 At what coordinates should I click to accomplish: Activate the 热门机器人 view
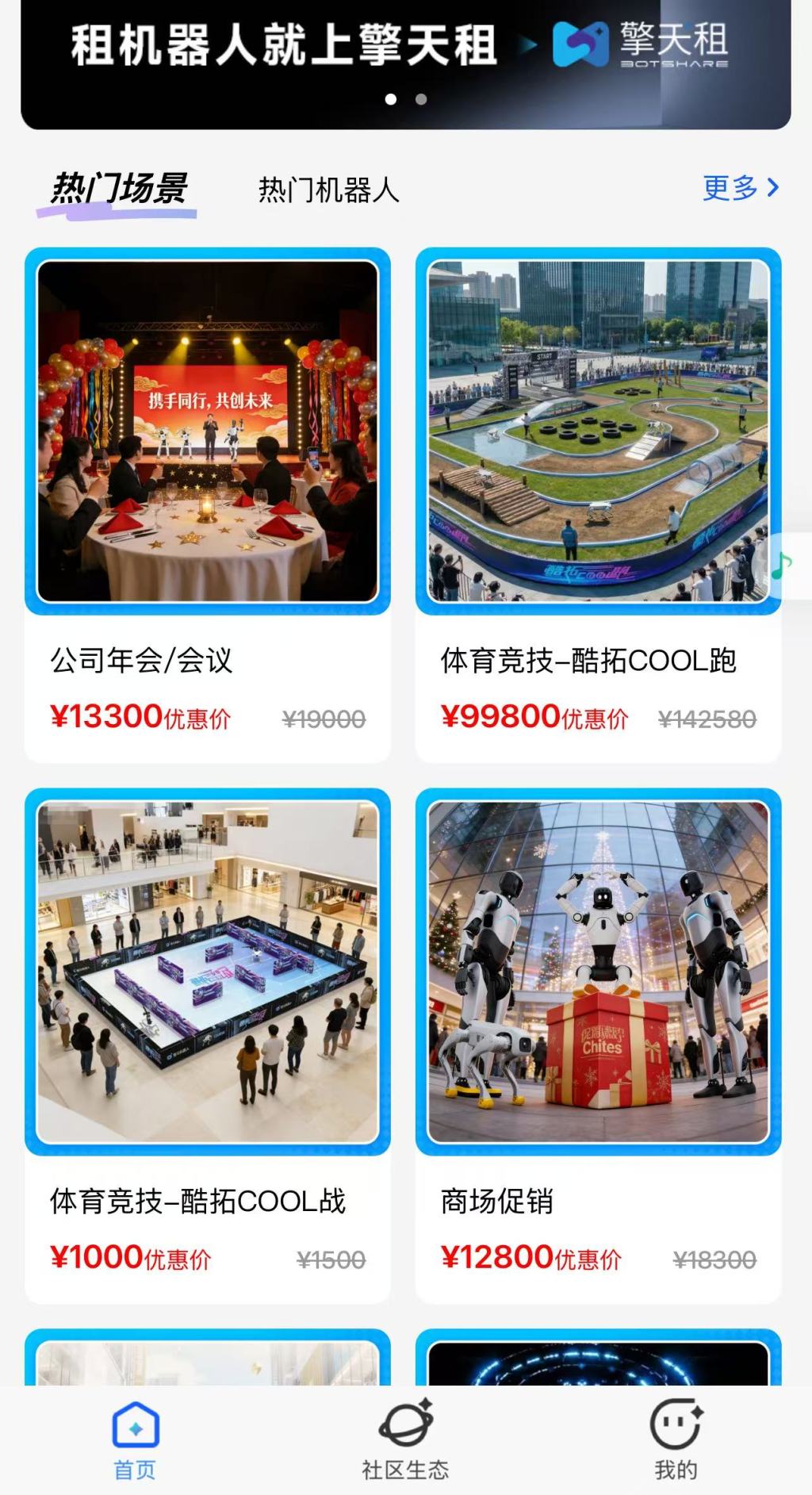point(327,190)
